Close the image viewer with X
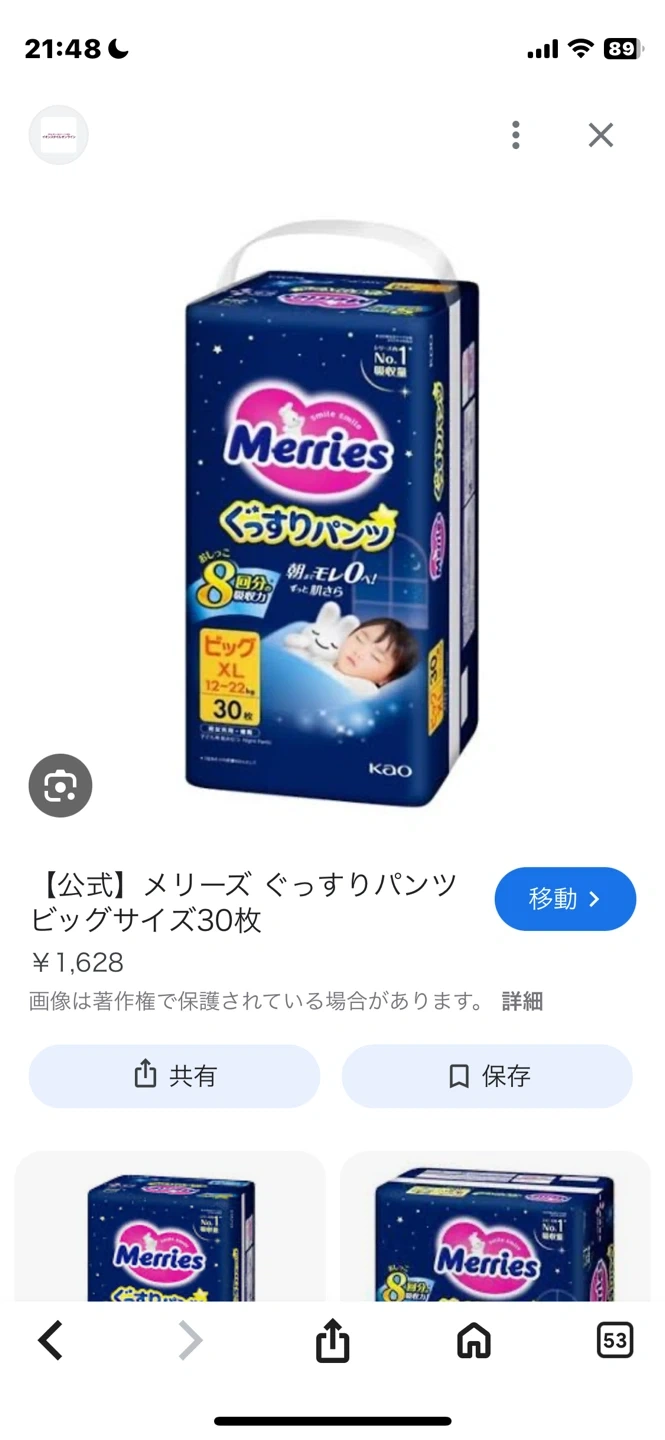The height and width of the screenshot is (1440, 665). pyautogui.click(x=600, y=135)
